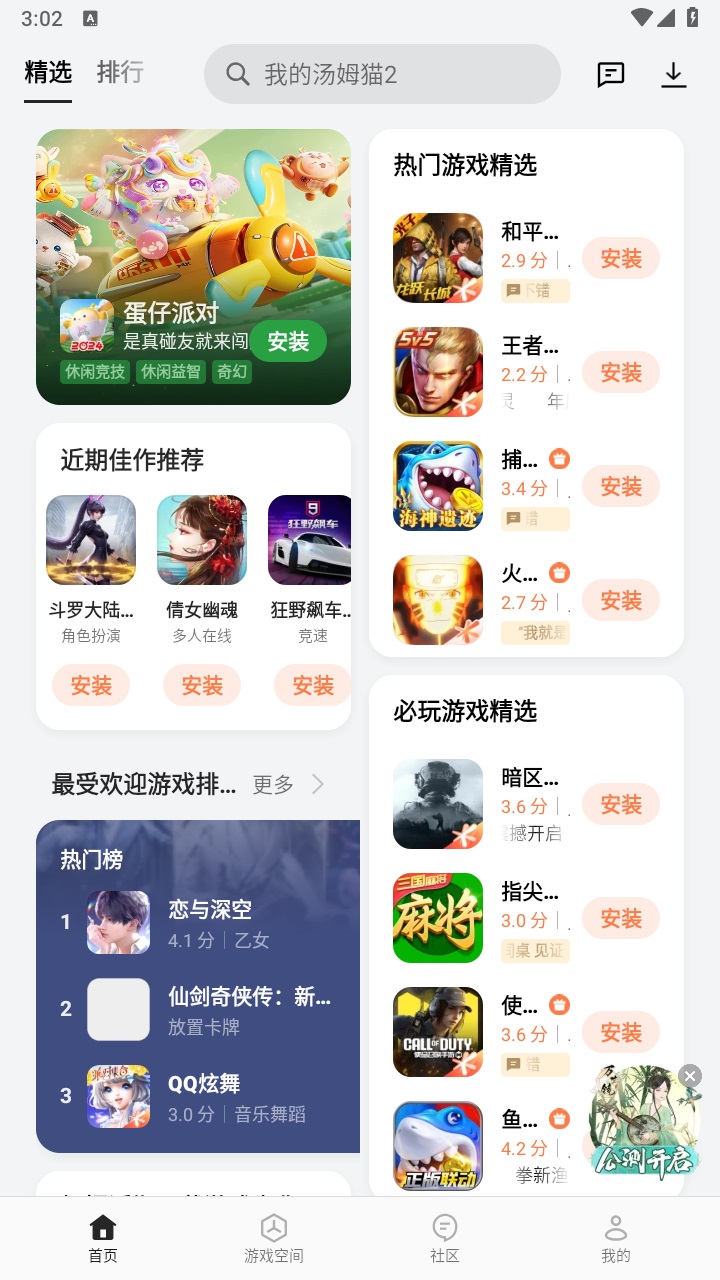This screenshot has height=1280, width=720.
Task: Open the 我的 profile tab
Action: pyautogui.click(x=616, y=1238)
